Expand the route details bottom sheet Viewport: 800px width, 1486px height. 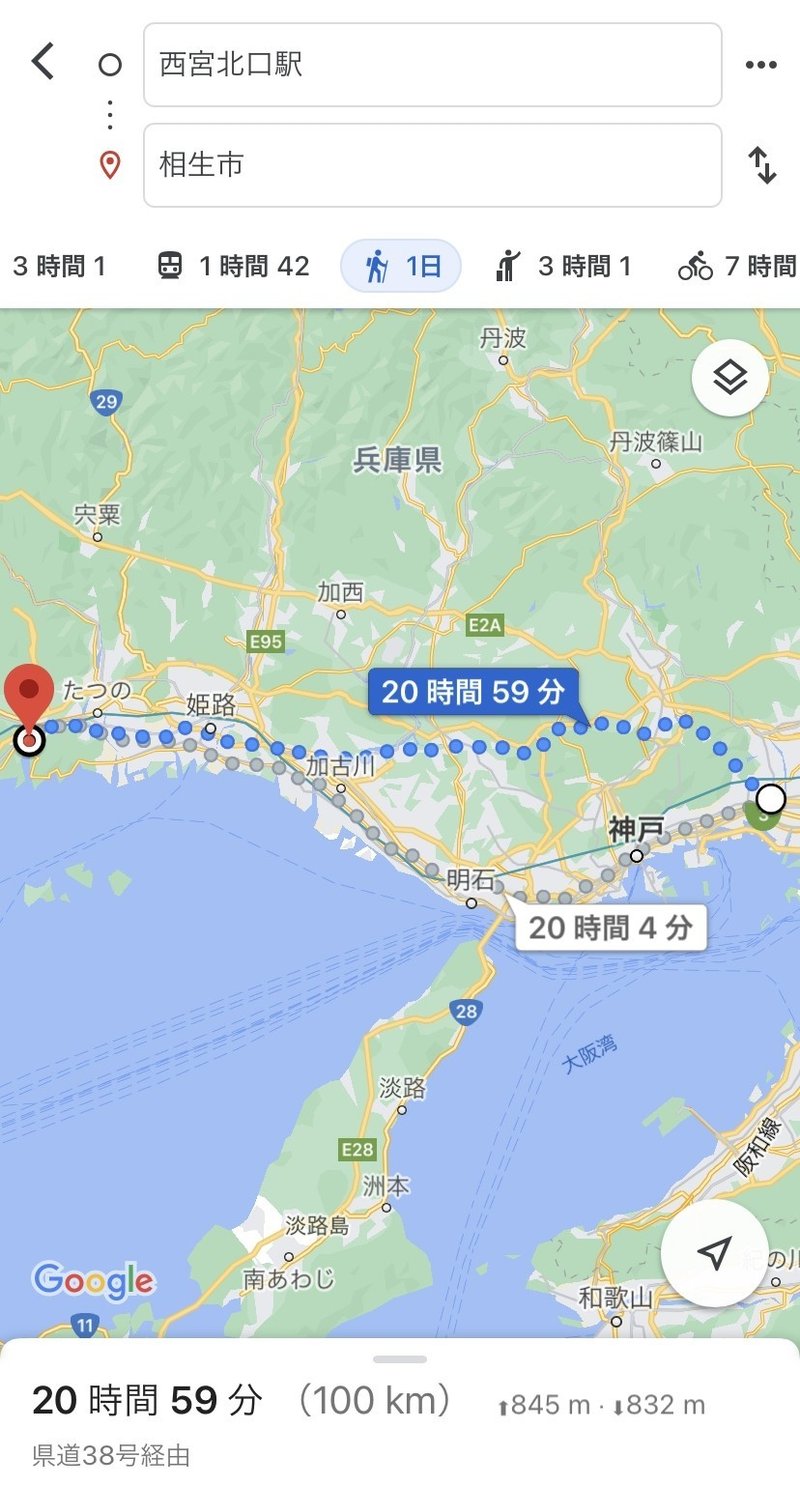tap(400, 1360)
